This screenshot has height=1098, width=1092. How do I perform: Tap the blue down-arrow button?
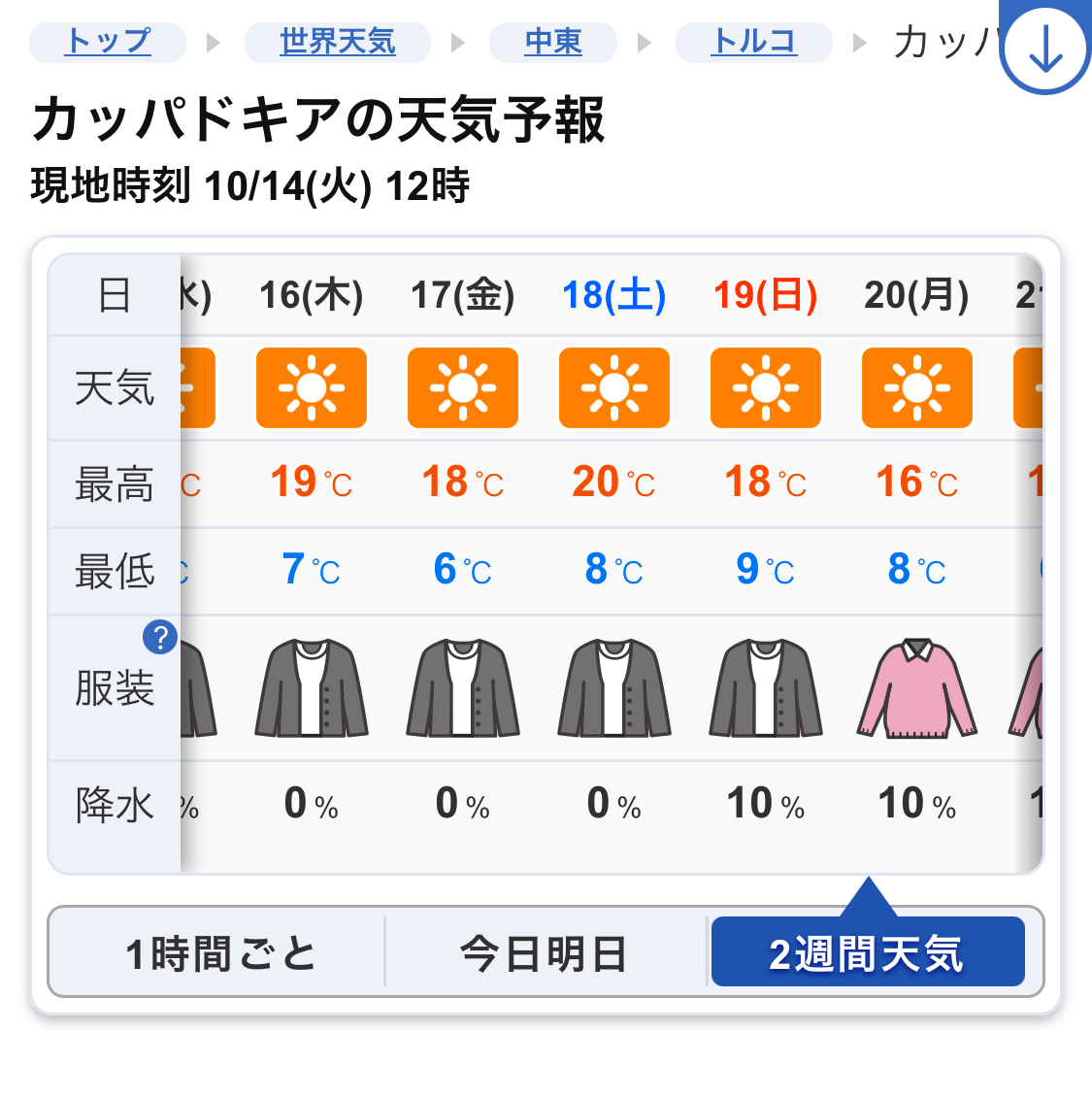1044,49
